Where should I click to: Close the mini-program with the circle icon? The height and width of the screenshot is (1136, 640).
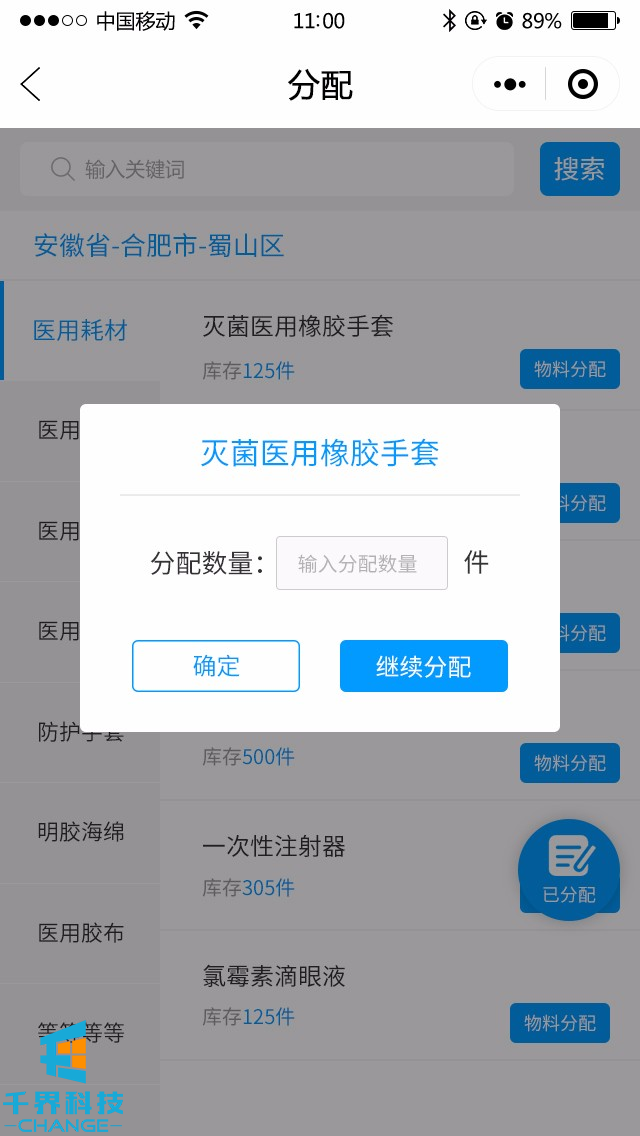(582, 85)
